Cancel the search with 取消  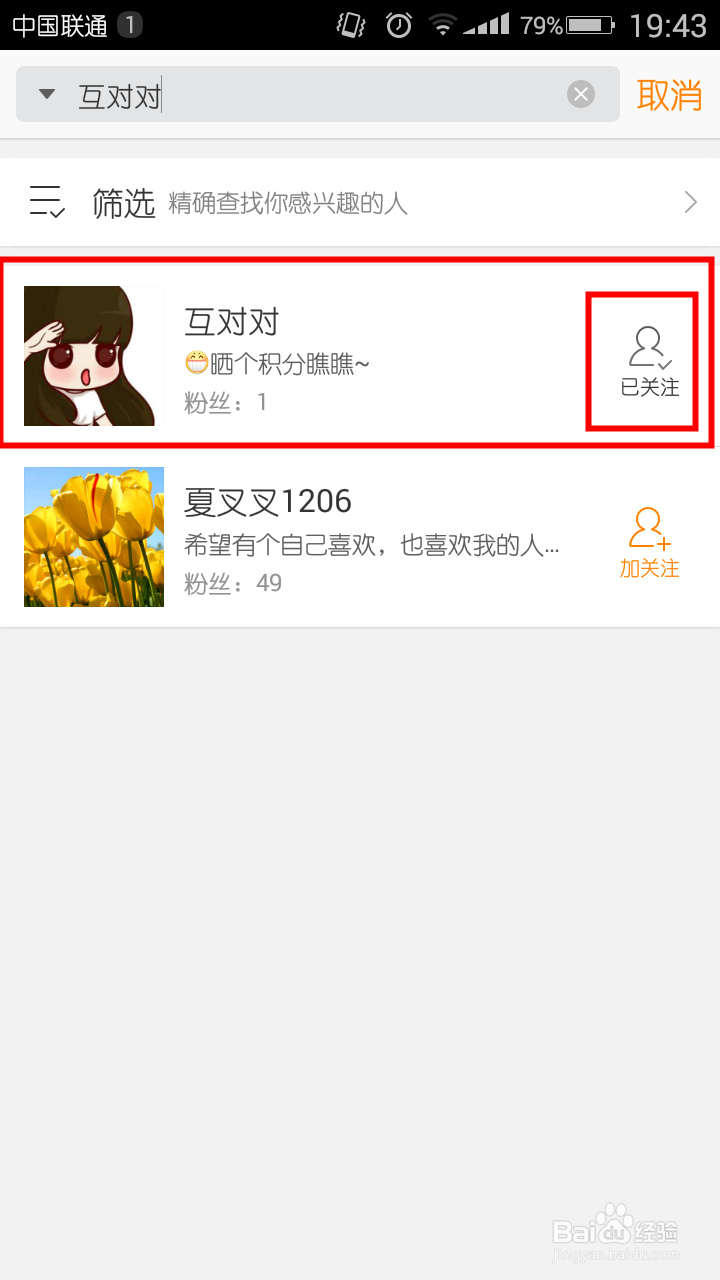[670, 93]
